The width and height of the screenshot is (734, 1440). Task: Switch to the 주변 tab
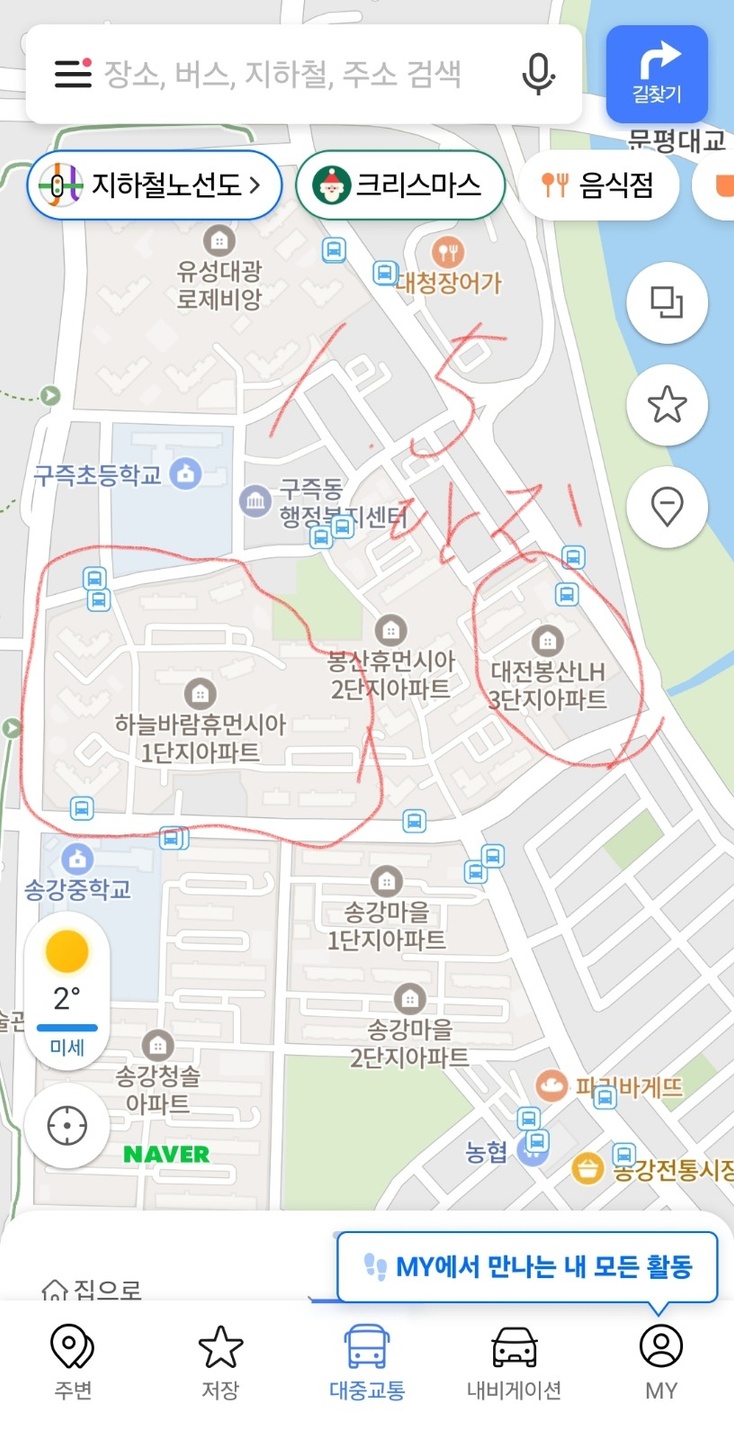pos(73,1362)
